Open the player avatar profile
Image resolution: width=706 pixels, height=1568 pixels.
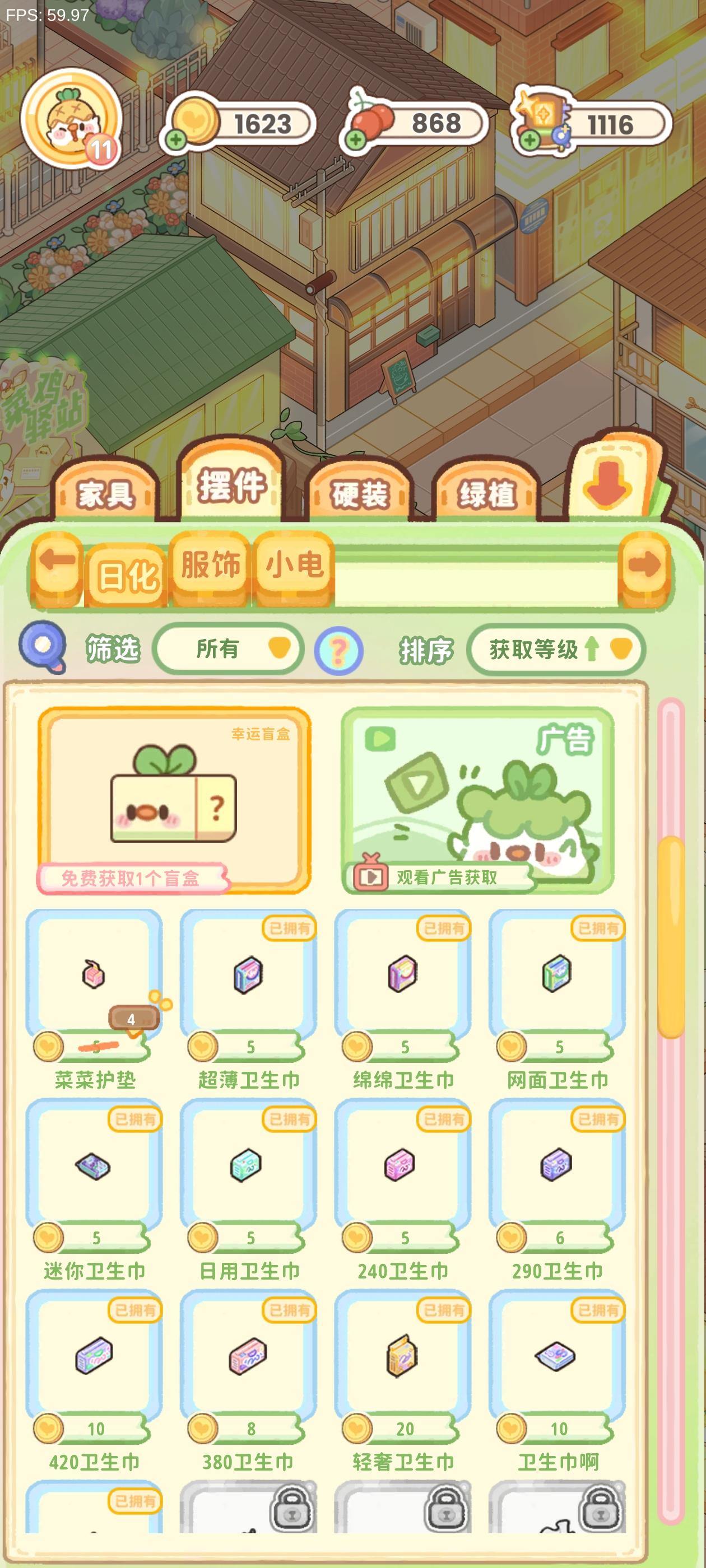(x=71, y=119)
